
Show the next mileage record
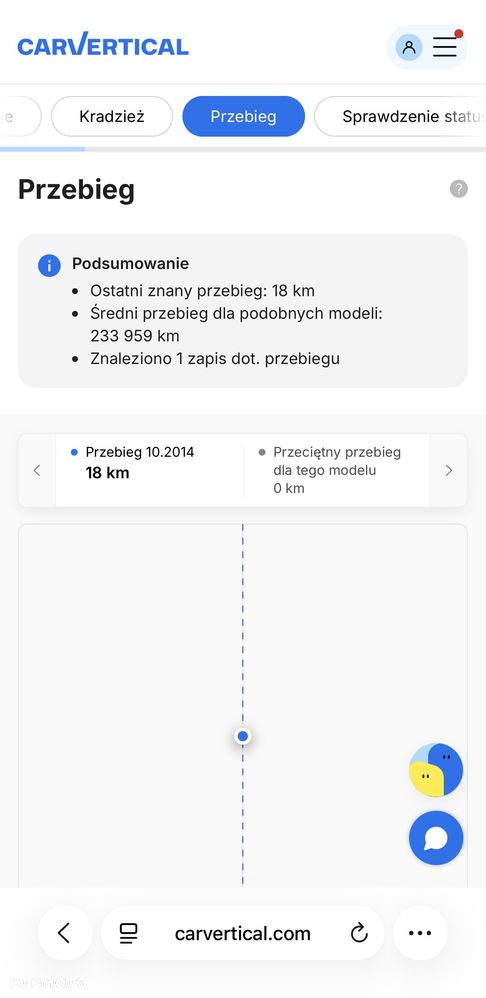448,470
